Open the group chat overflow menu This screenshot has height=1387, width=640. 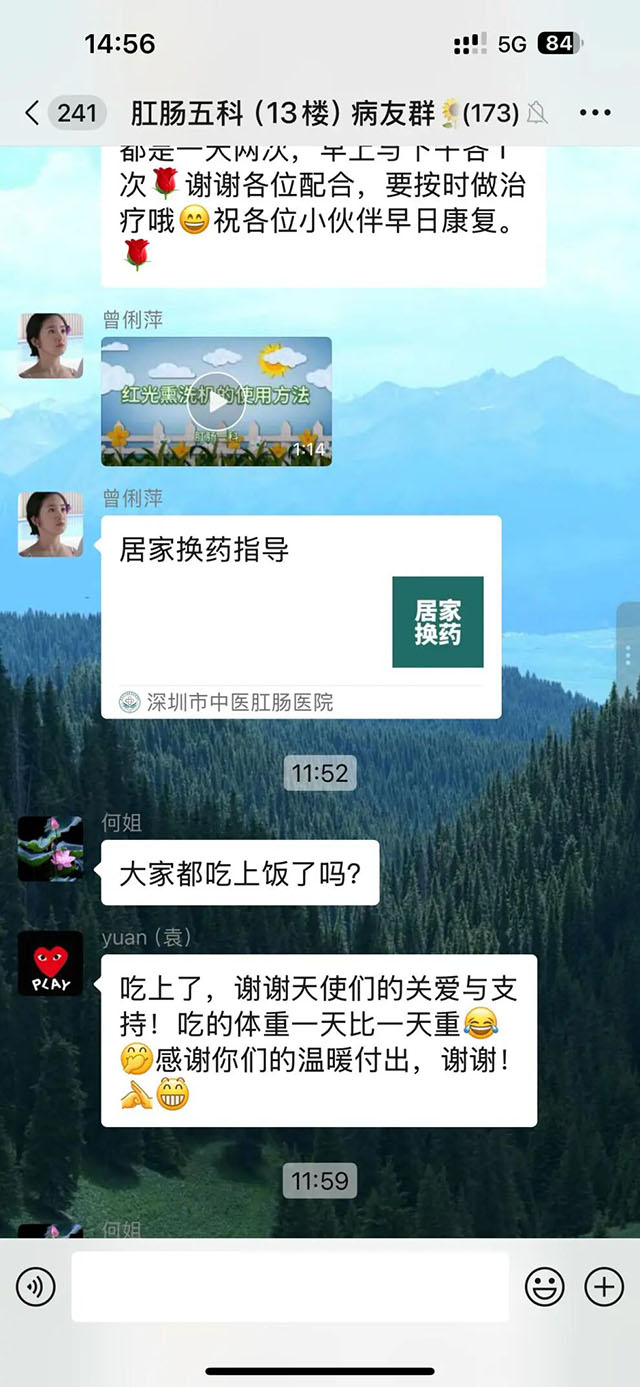pos(594,113)
